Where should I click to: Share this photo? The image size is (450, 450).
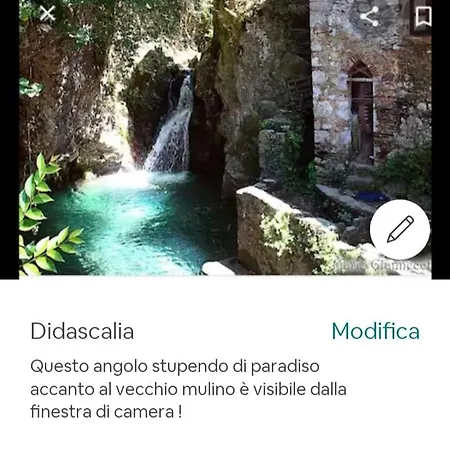pos(369,16)
